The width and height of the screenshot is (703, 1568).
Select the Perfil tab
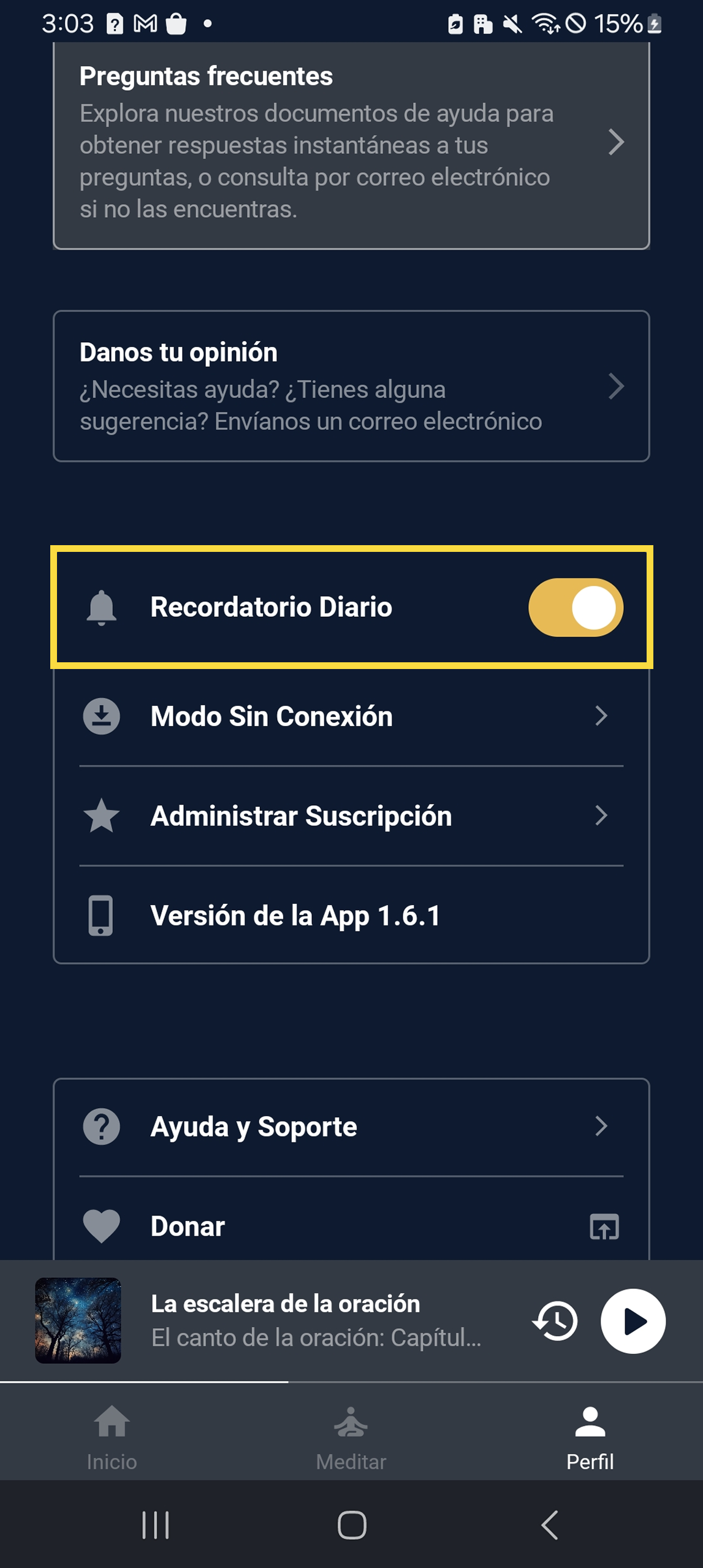coord(590,1438)
